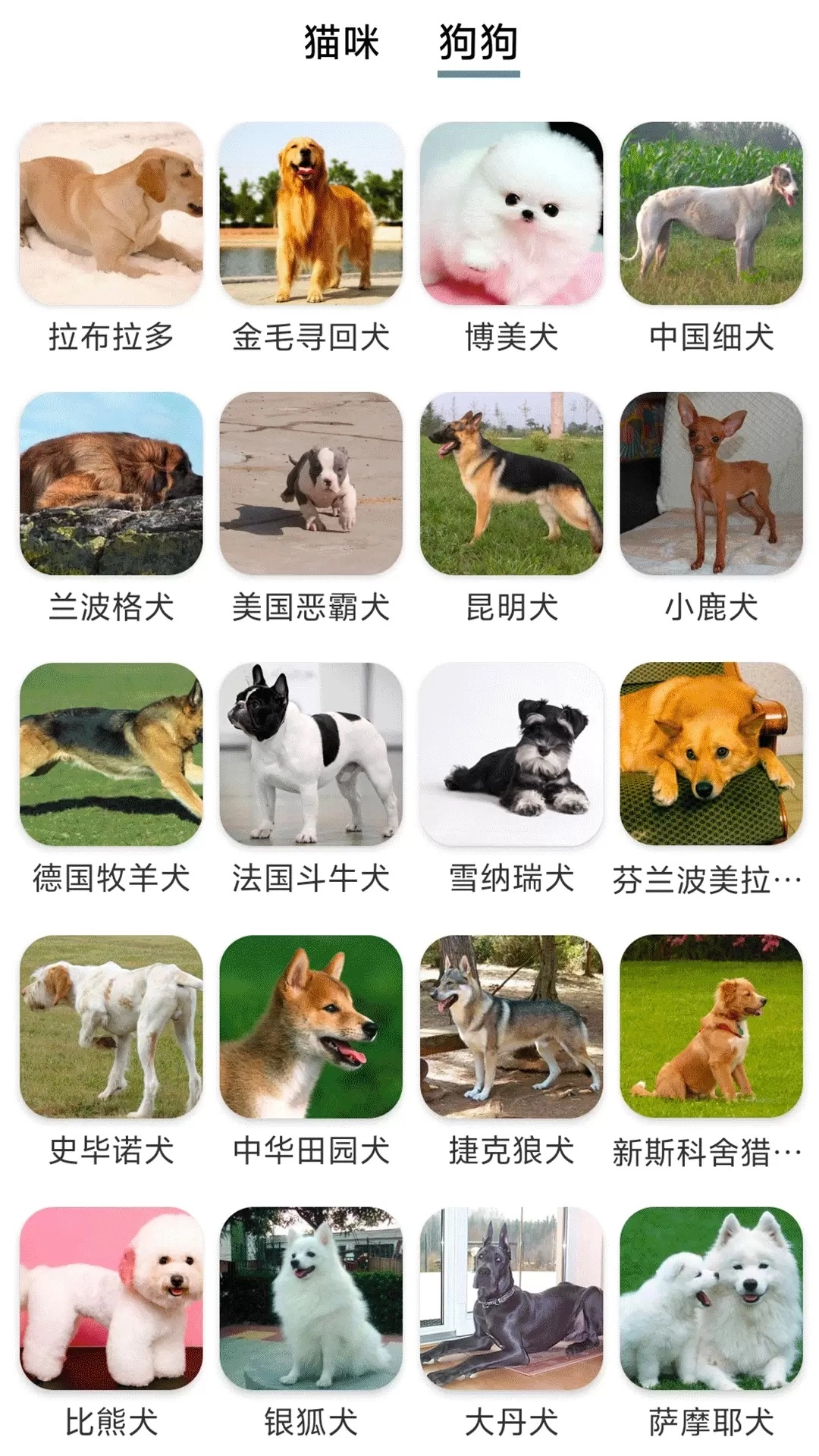The height and width of the screenshot is (1456, 819).
Task: Open the 中华田园犬 breed
Action: (311, 1026)
